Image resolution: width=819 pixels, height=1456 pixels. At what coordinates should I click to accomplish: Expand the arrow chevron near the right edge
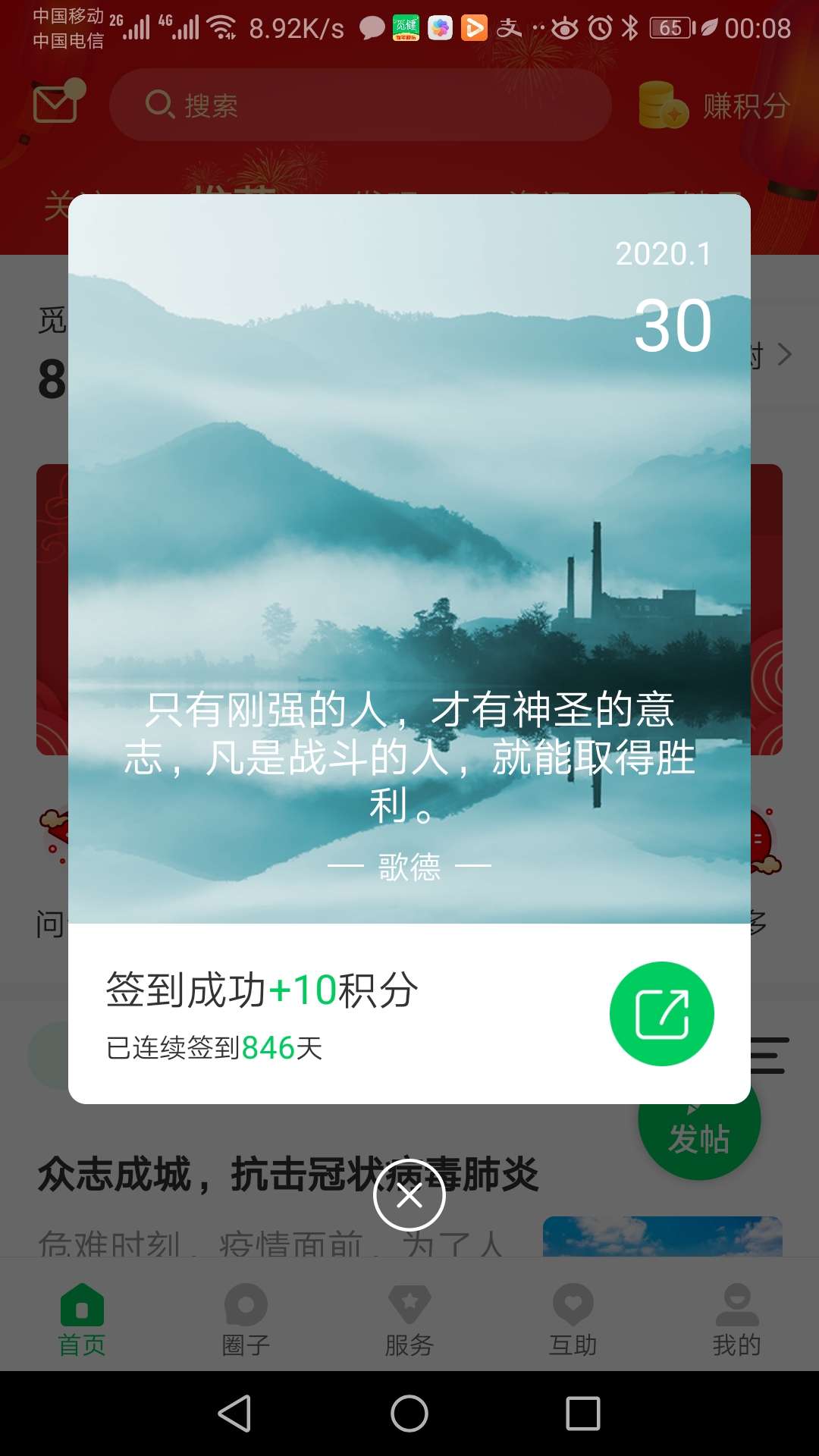pos(784,354)
